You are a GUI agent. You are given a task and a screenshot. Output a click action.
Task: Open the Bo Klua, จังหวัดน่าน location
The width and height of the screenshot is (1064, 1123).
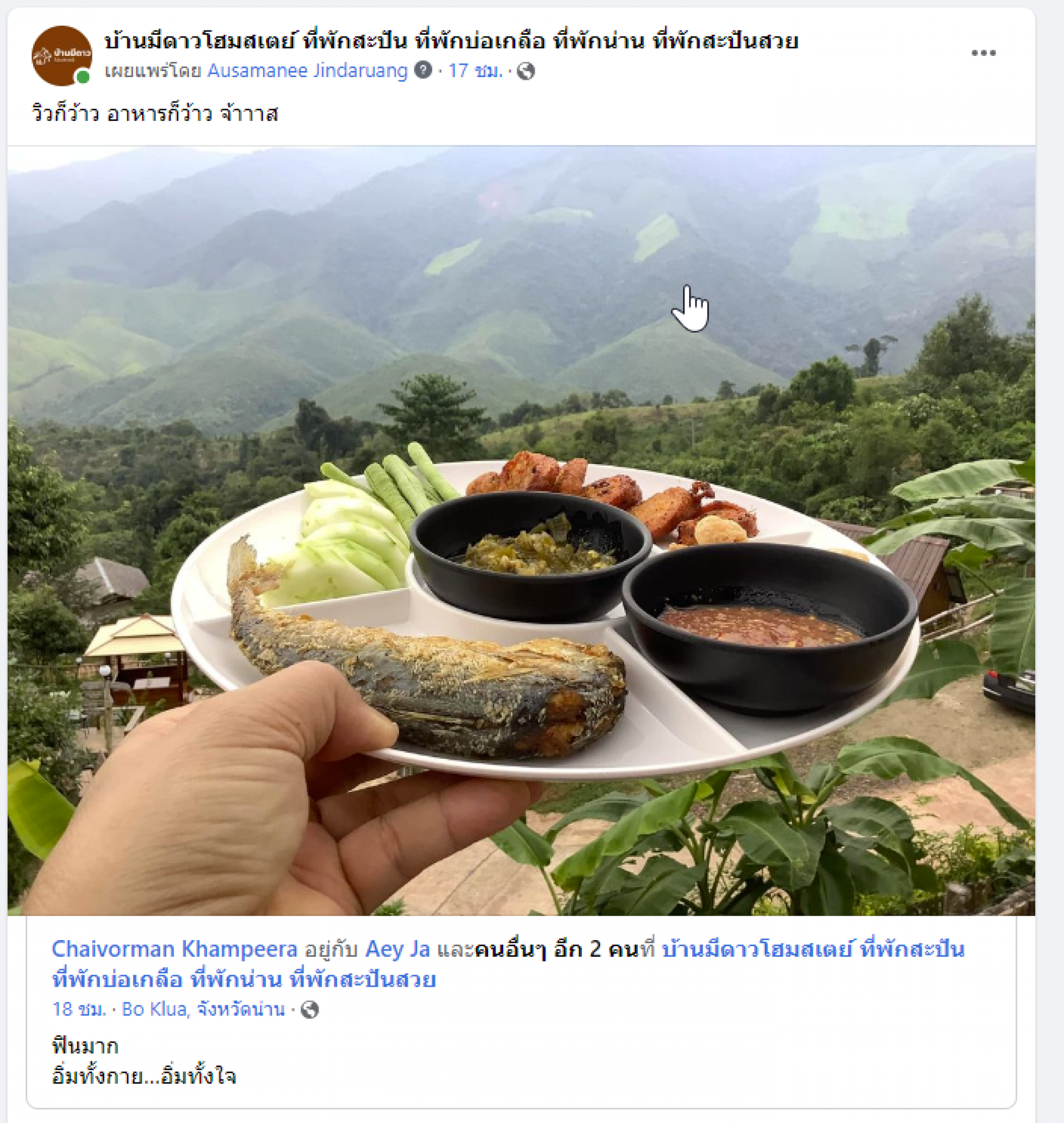[202, 1009]
